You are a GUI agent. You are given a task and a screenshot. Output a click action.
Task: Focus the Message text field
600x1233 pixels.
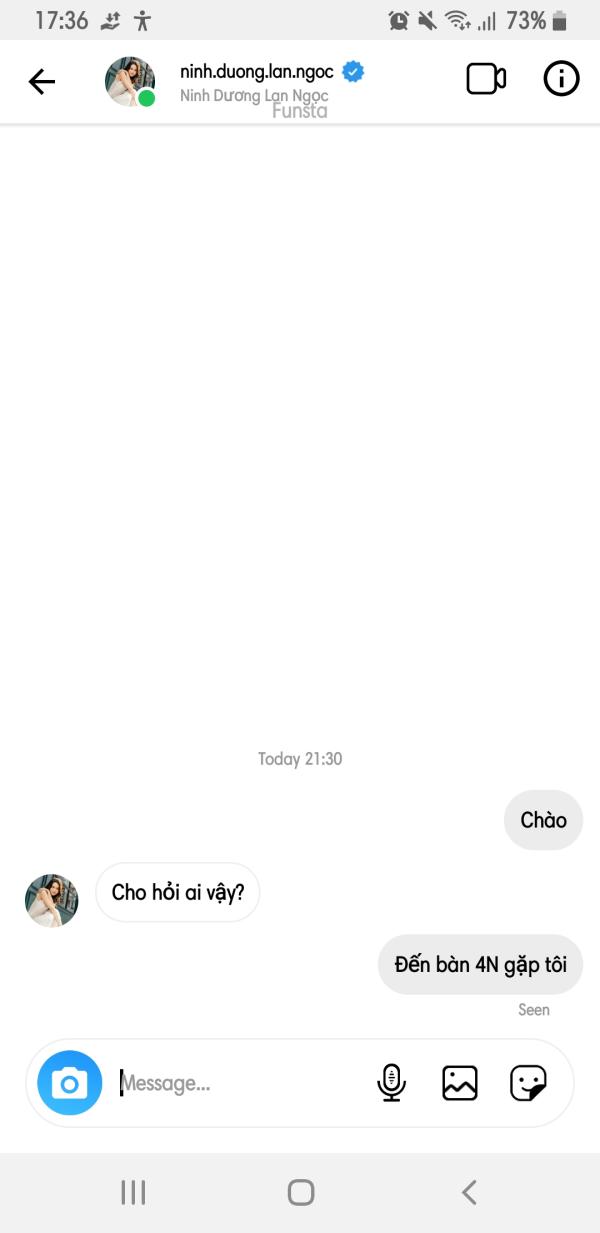[x=240, y=1083]
